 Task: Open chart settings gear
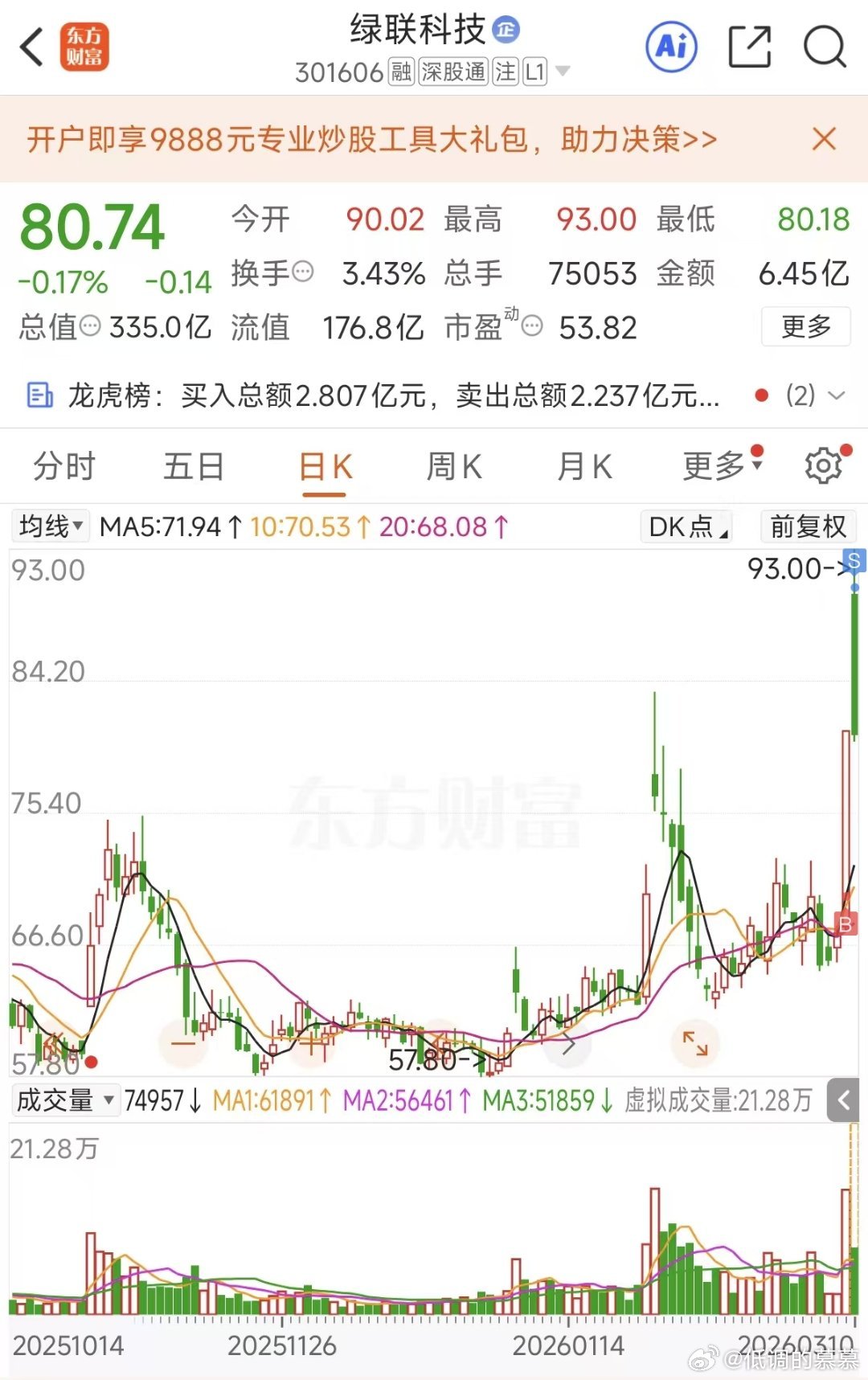tap(822, 466)
